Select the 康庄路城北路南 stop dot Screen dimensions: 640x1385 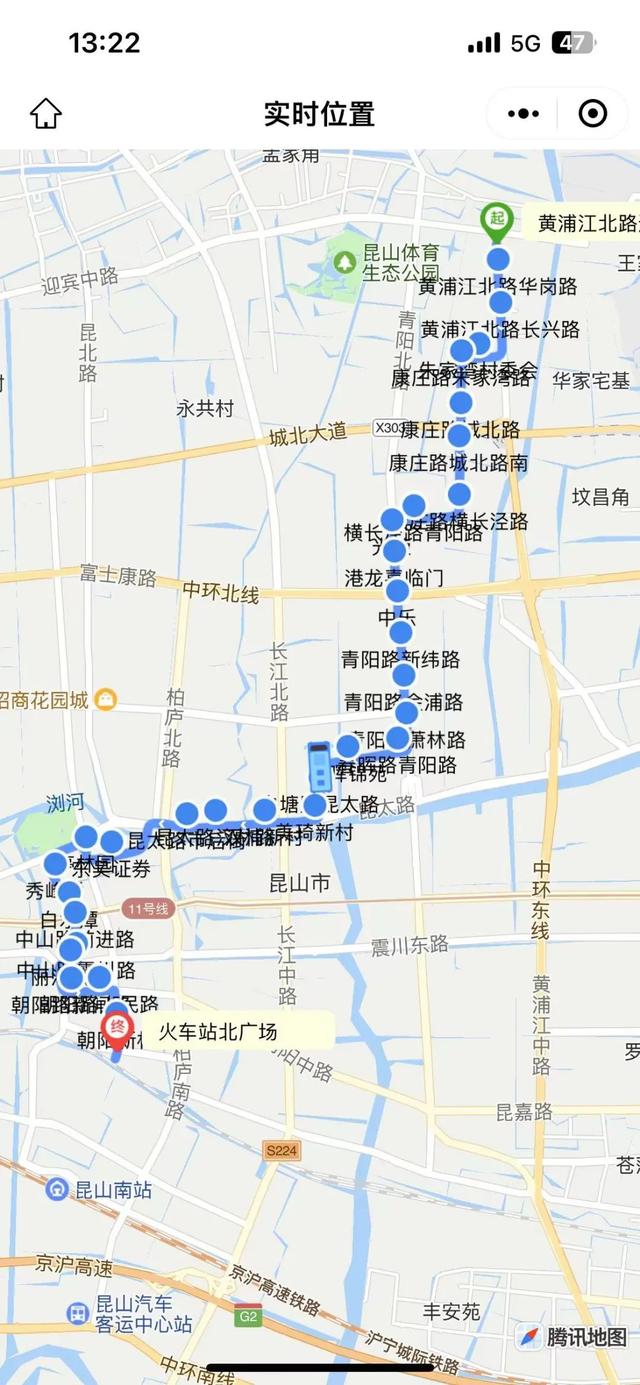coord(459,494)
